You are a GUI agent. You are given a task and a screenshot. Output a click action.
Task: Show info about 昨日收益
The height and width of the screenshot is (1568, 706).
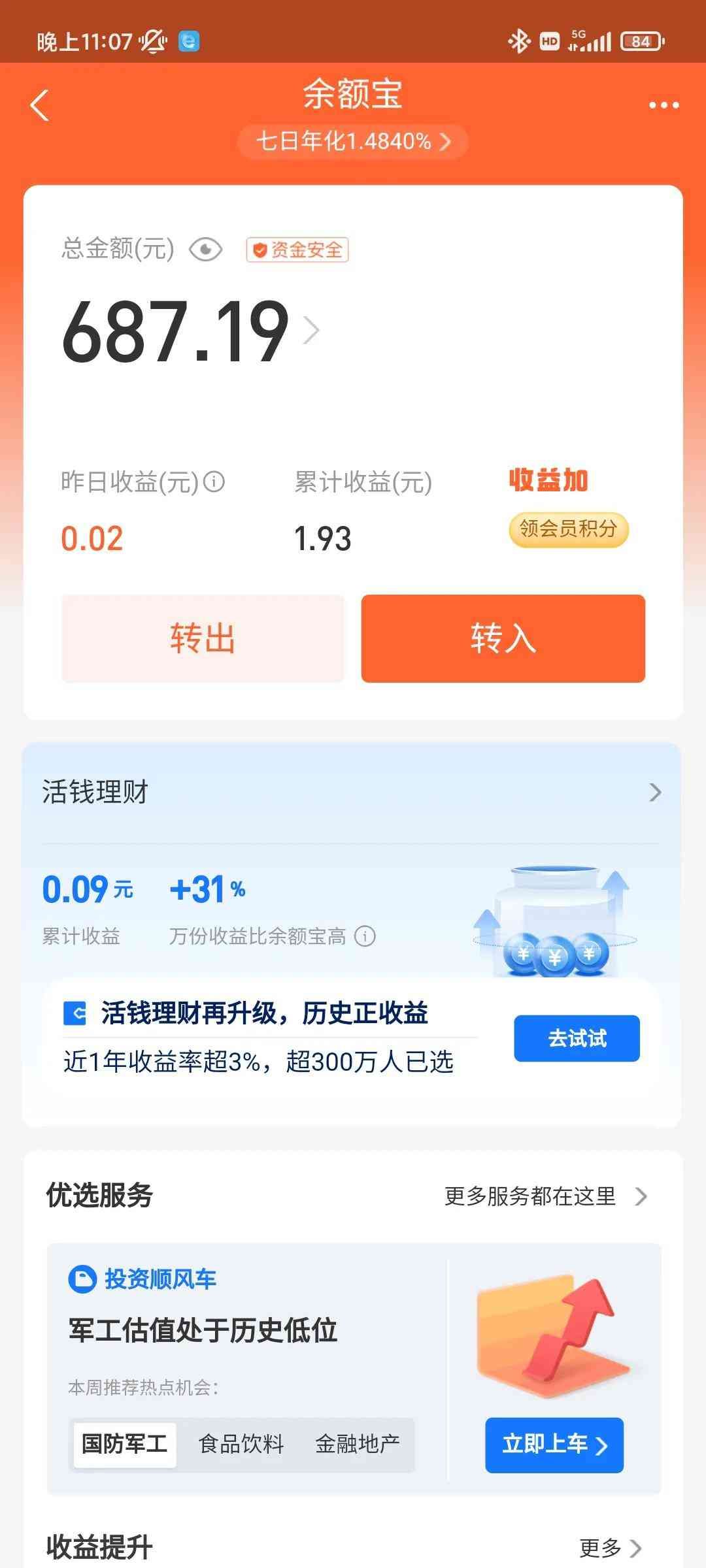pyautogui.click(x=214, y=482)
